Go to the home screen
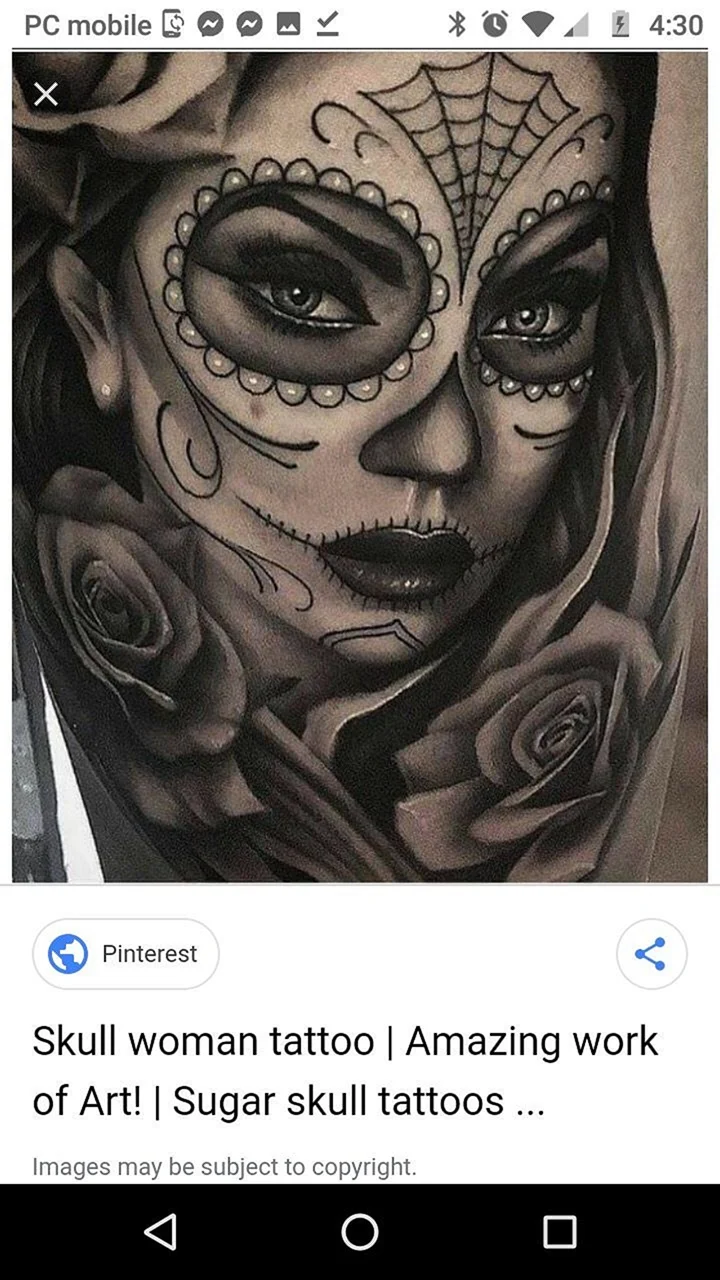 tap(360, 1232)
